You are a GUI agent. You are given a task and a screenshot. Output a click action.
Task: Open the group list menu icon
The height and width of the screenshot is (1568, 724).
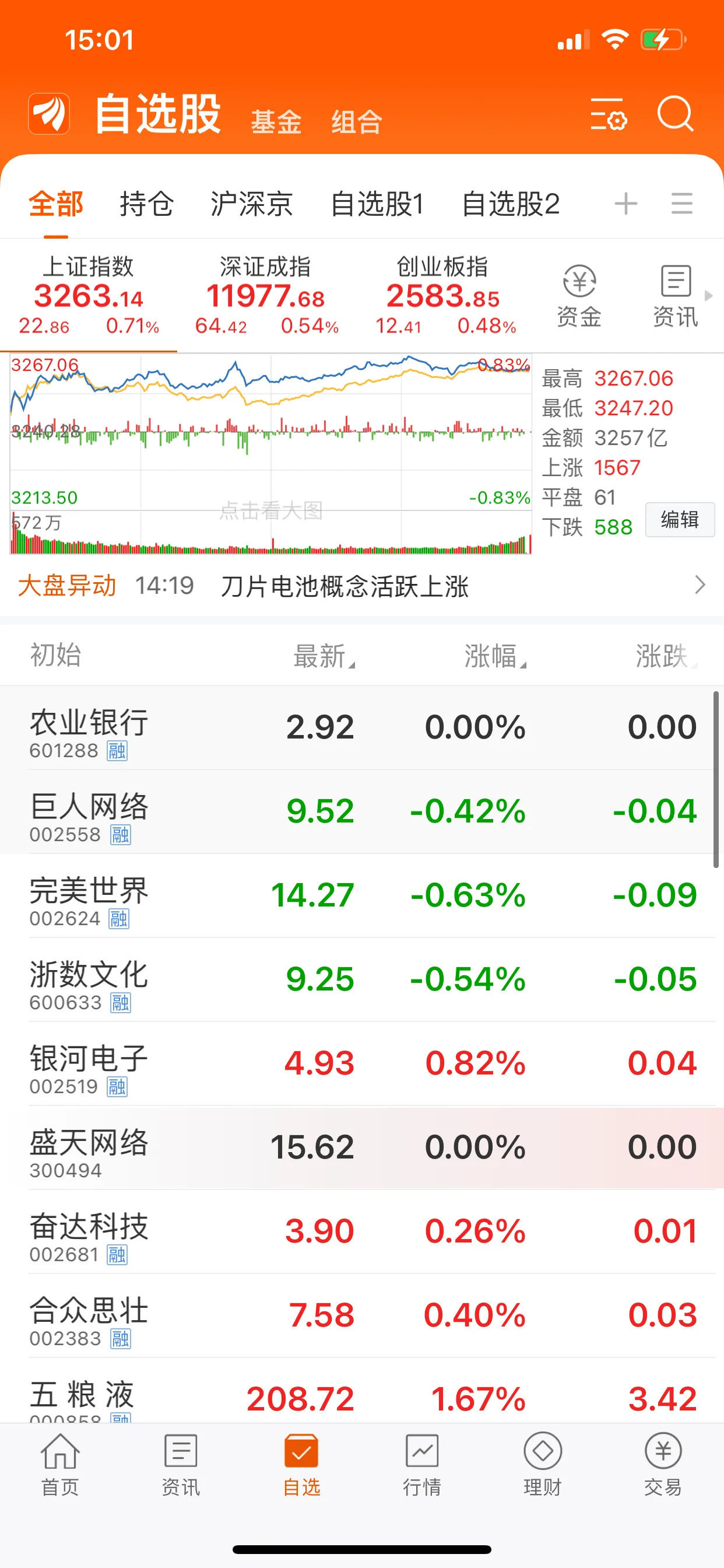(x=682, y=204)
